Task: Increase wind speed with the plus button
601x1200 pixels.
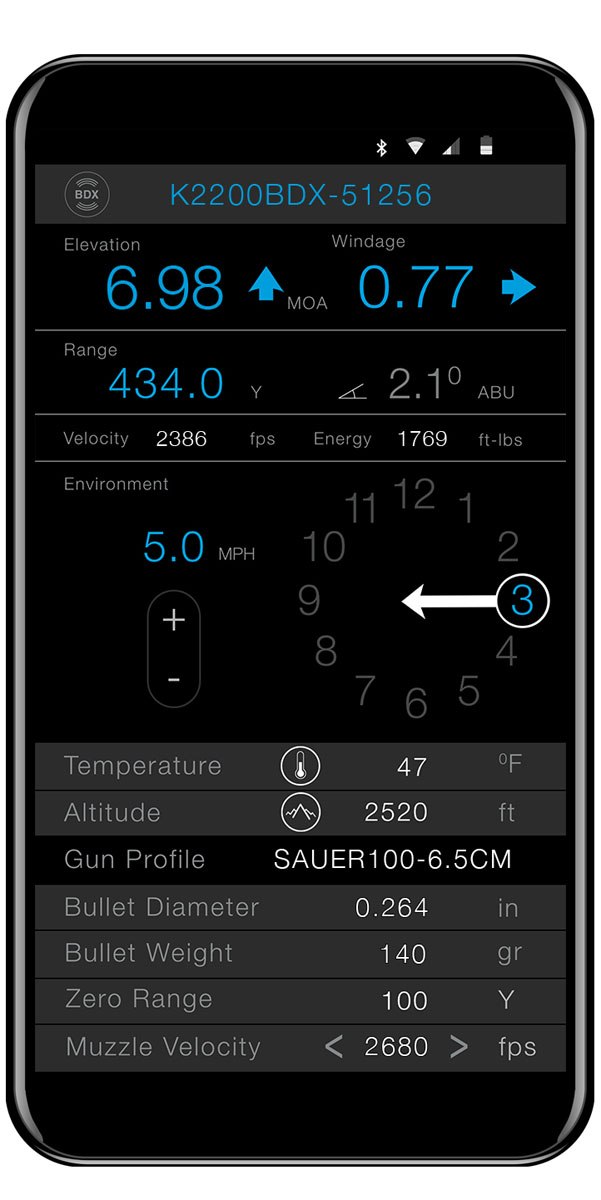Action: [174, 620]
